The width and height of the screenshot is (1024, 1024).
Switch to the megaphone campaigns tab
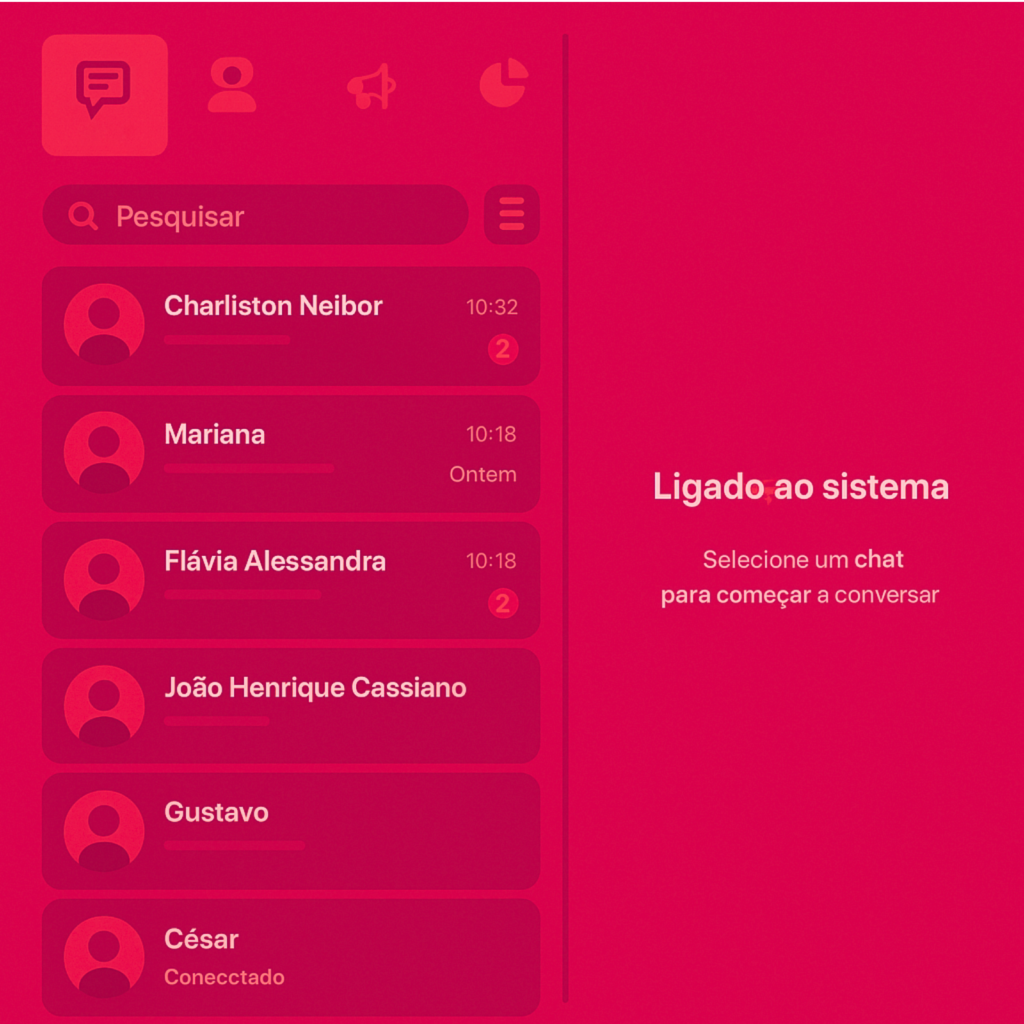pyautogui.click(x=371, y=87)
